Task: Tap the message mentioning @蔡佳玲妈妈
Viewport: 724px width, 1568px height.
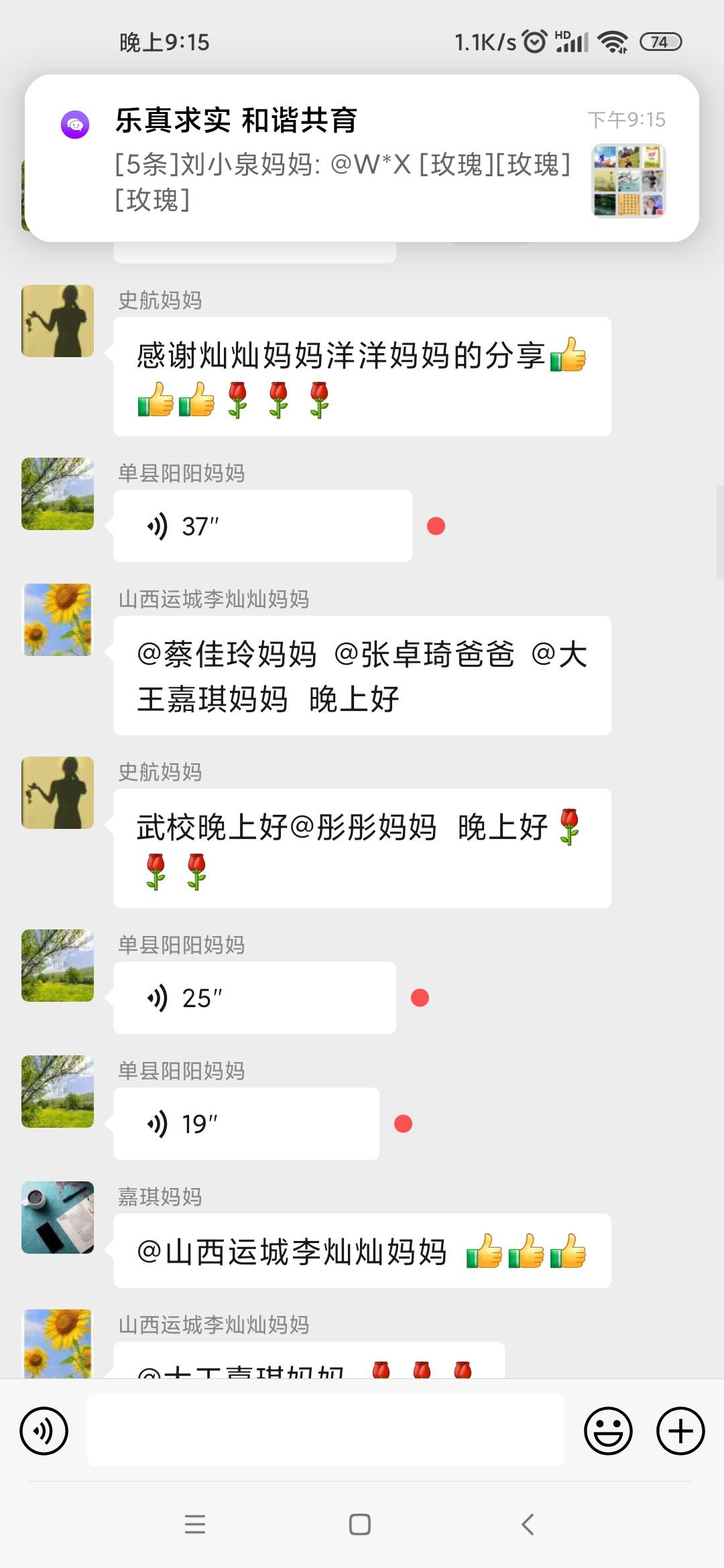Action: point(362,677)
